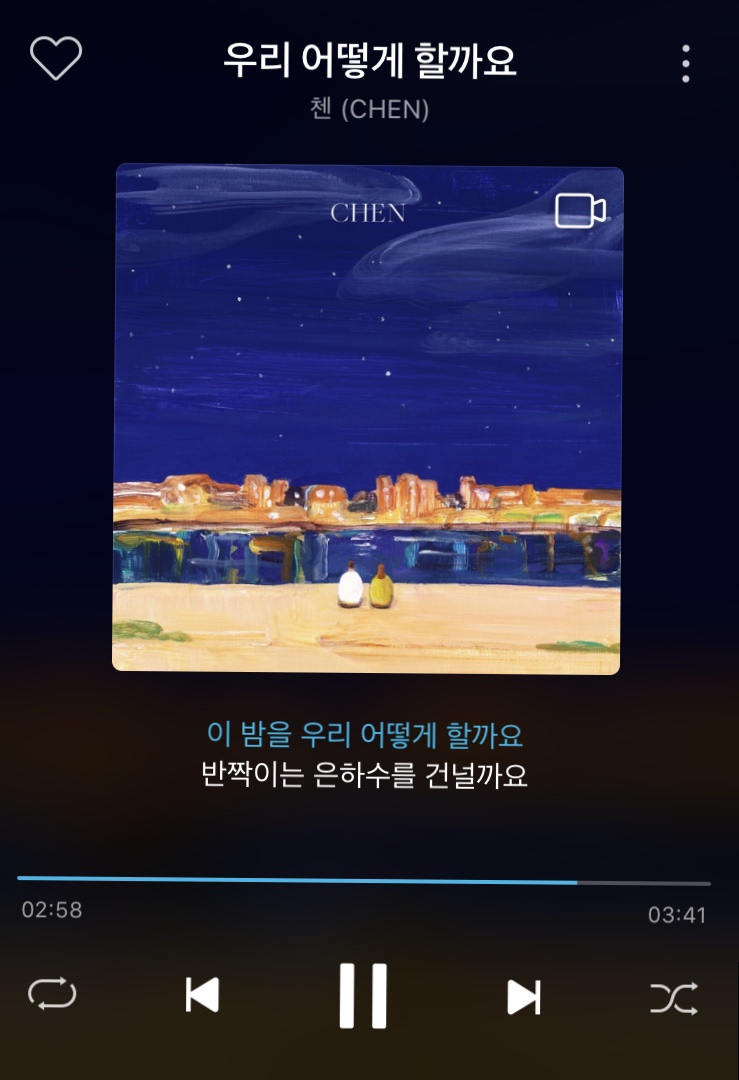Open artist 첸 (CHEN) page
The height and width of the screenshot is (1080, 739).
tap(369, 108)
